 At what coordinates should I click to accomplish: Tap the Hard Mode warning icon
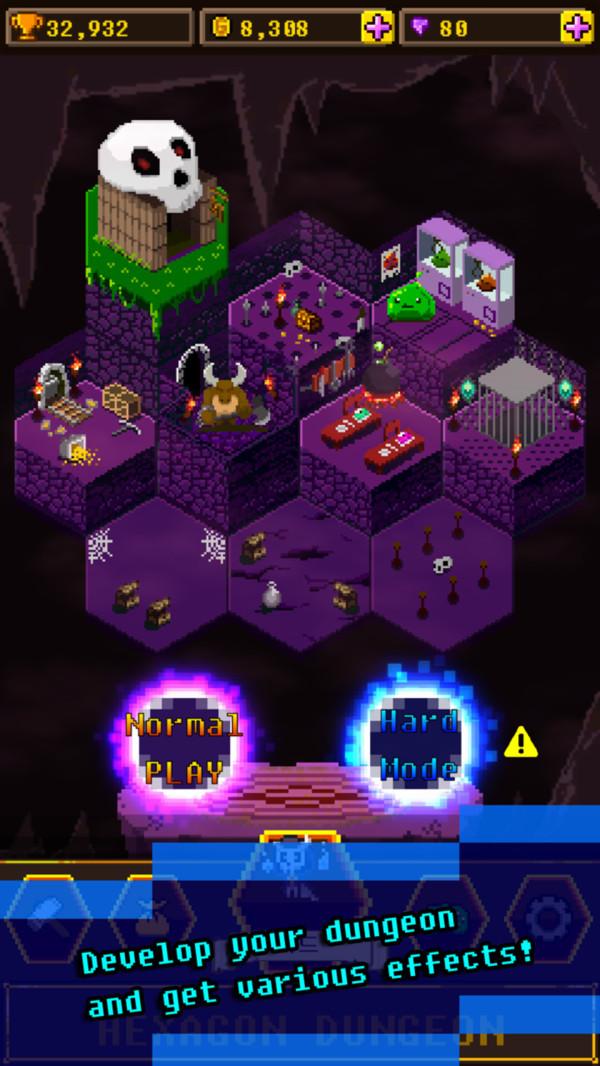pyautogui.click(x=520, y=742)
